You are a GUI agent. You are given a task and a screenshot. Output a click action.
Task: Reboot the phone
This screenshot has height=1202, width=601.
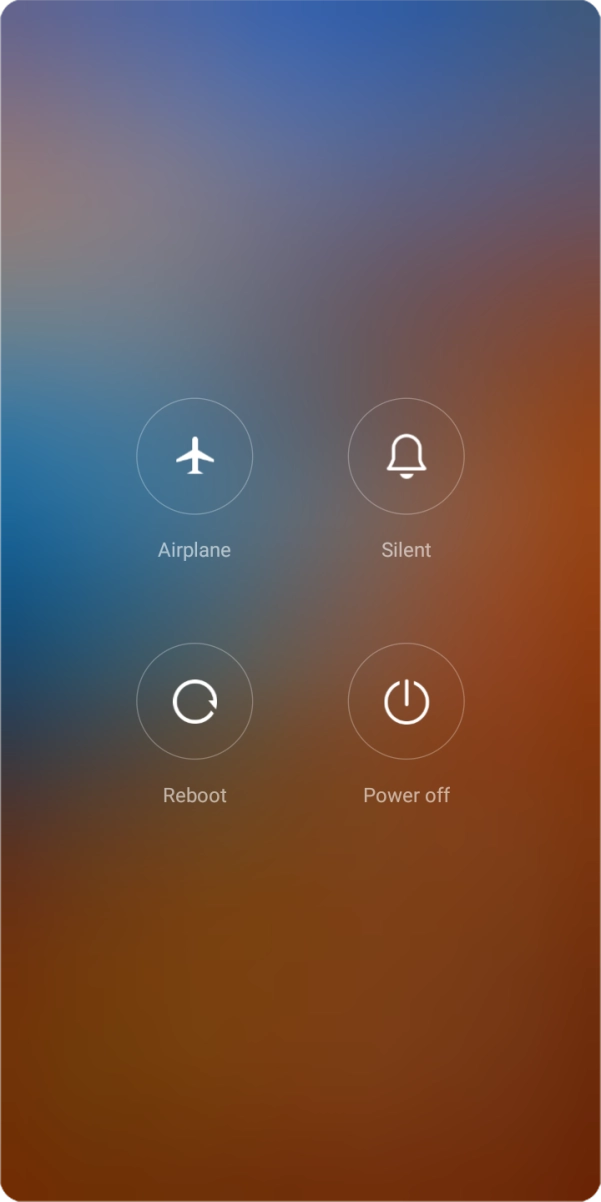coord(194,701)
